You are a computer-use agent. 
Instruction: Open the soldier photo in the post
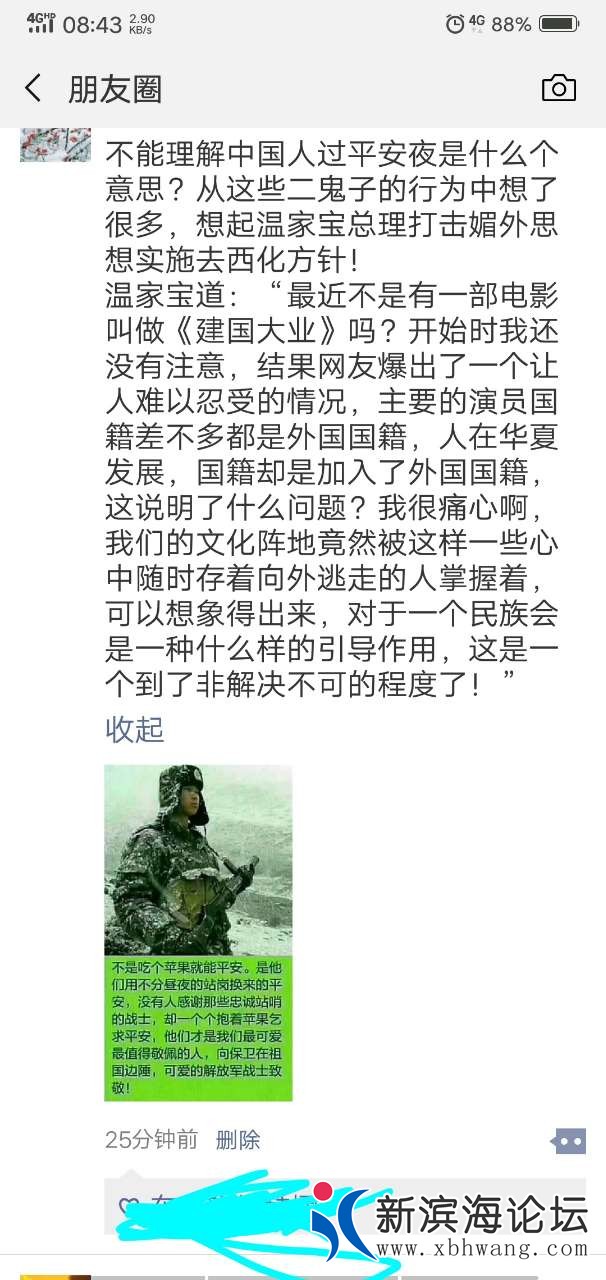pyautogui.click(x=198, y=932)
